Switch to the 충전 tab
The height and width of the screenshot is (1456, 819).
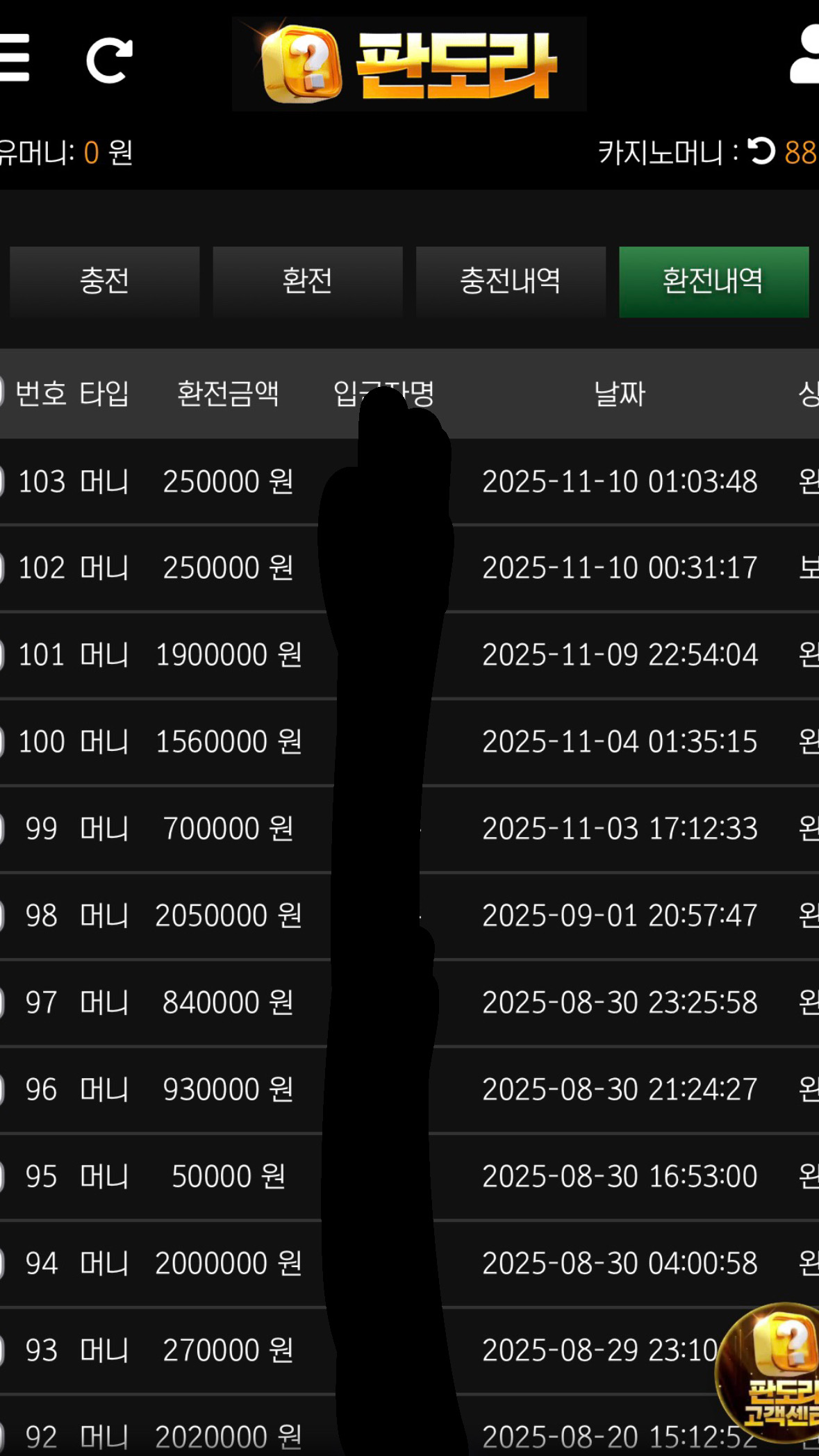click(105, 281)
